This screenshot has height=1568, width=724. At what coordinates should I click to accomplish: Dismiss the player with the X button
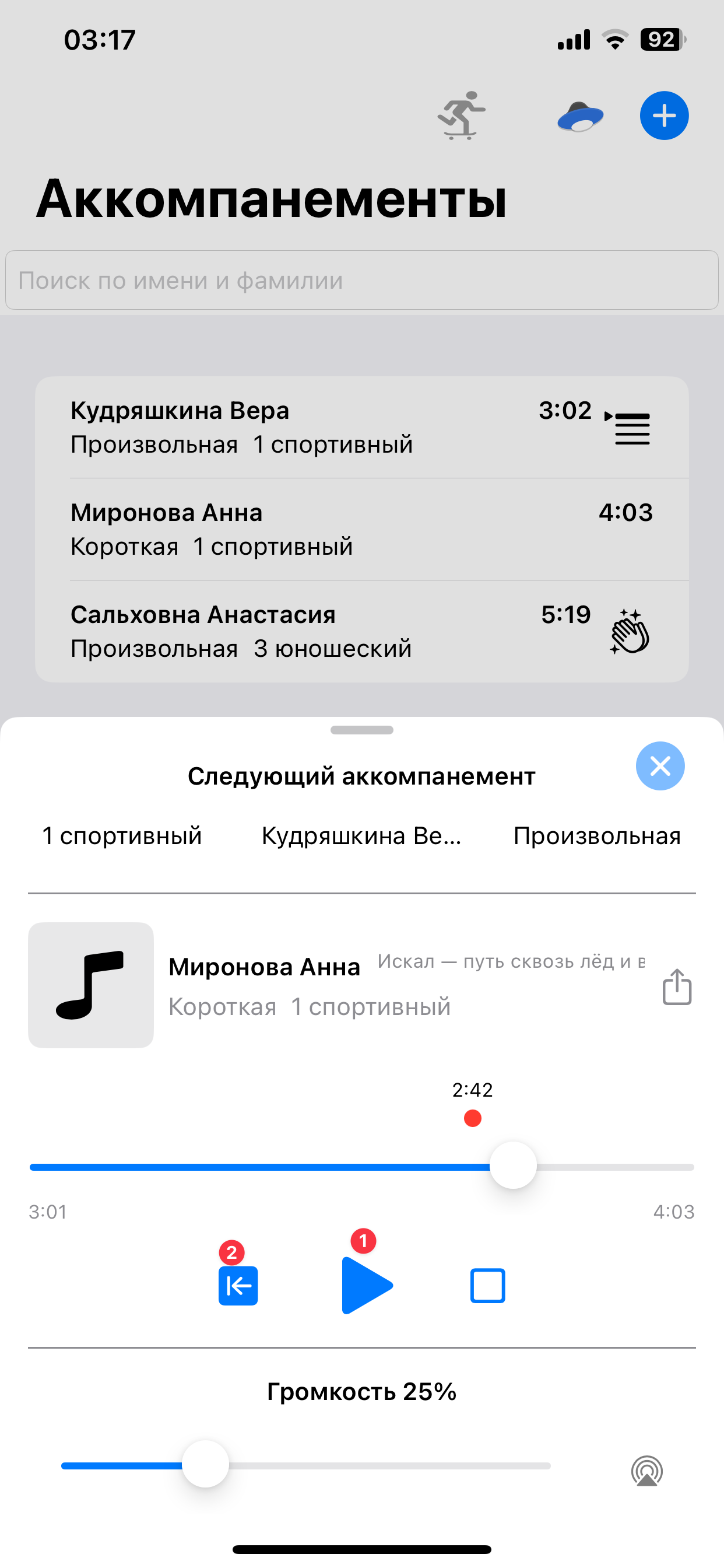click(x=660, y=766)
